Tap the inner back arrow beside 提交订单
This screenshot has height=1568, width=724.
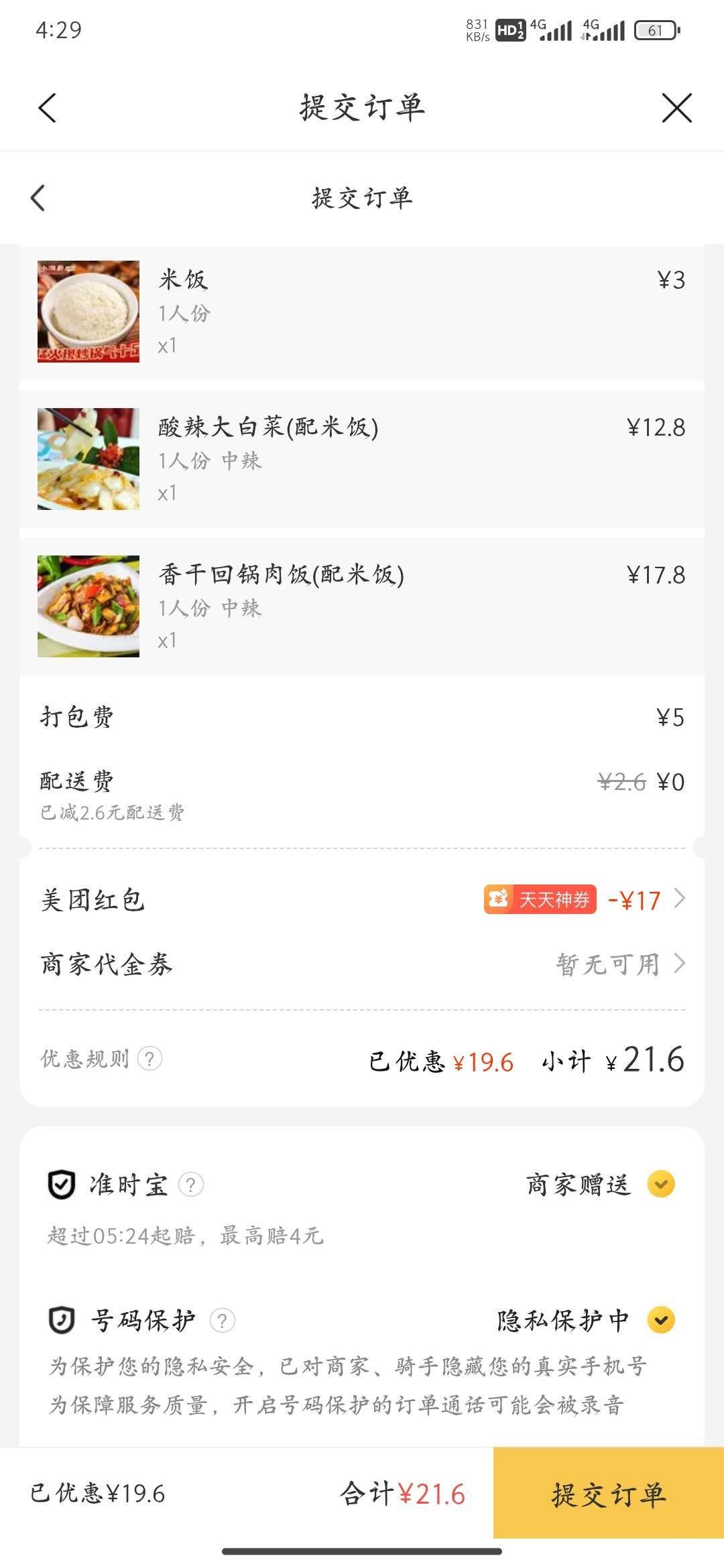pos(38,198)
